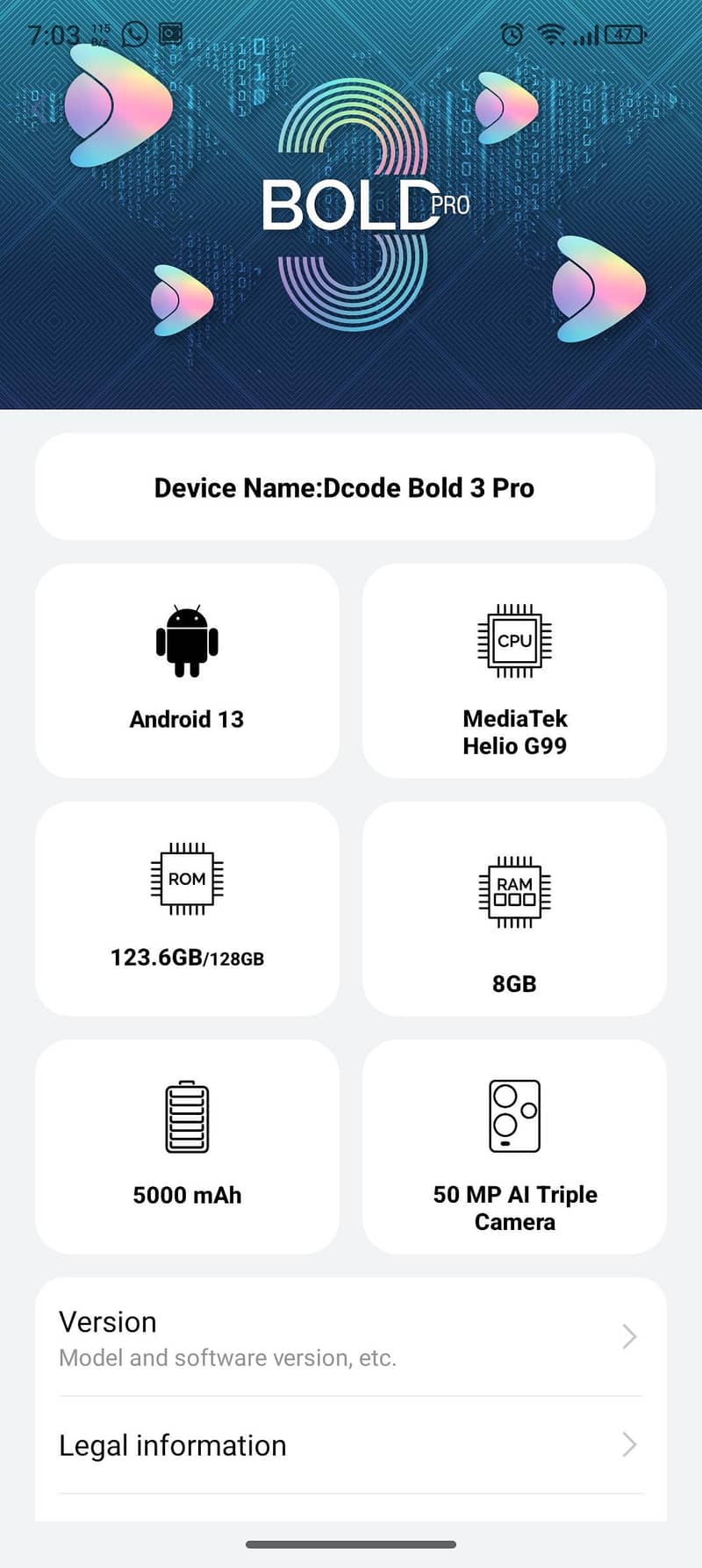This screenshot has height=1568, width=702.
Task: Select the triple camera icon
Action: [513, 1115]
